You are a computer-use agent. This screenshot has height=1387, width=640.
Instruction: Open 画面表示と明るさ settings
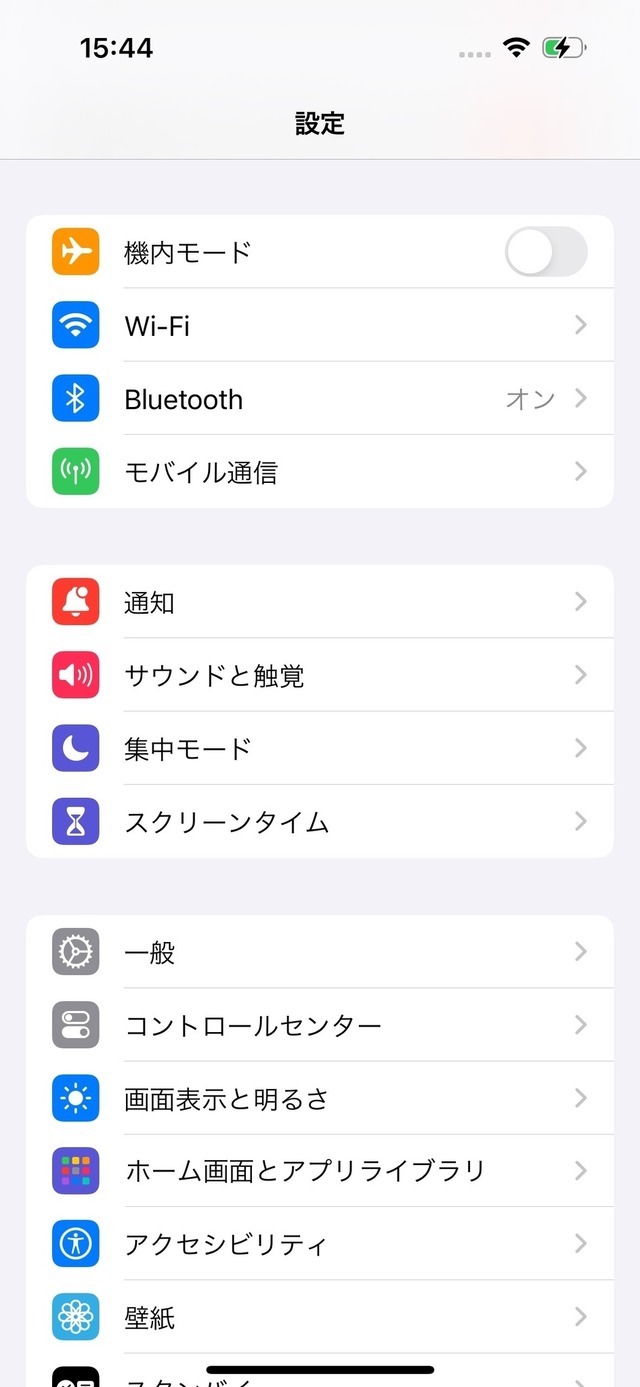(x=320, y=1098)
